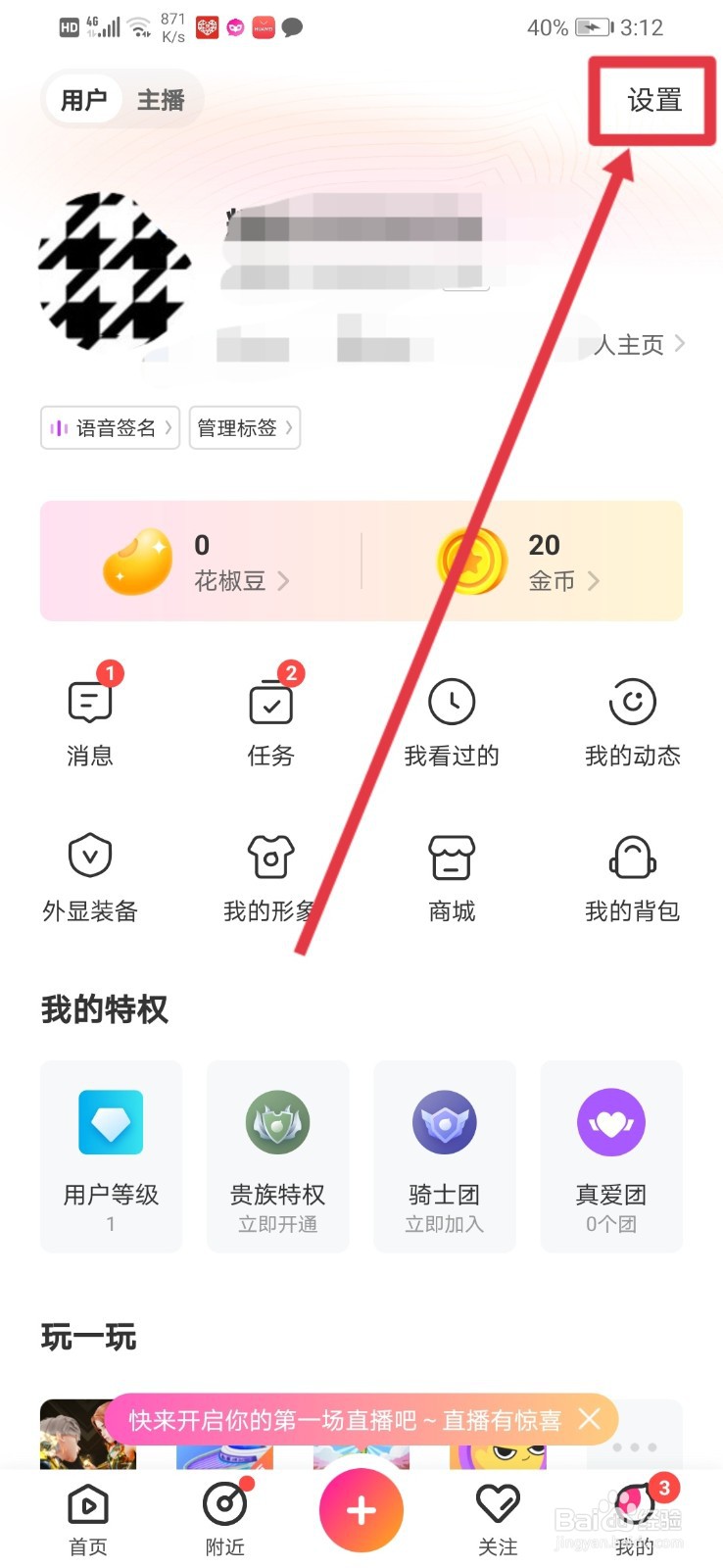The height and width of the screenshot is (1568, 723).
Task: Open 我的形象 avatar icon
Action: coord(269,857)
